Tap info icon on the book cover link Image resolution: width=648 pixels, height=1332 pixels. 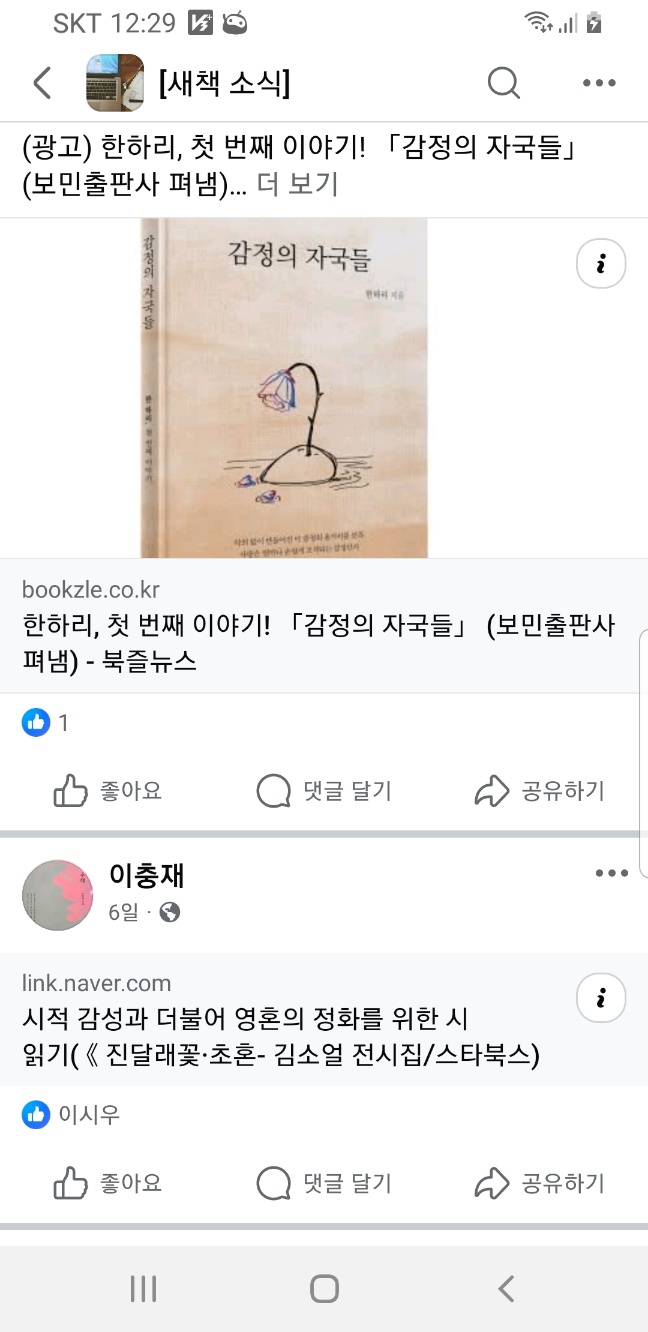tap(601, 264)
